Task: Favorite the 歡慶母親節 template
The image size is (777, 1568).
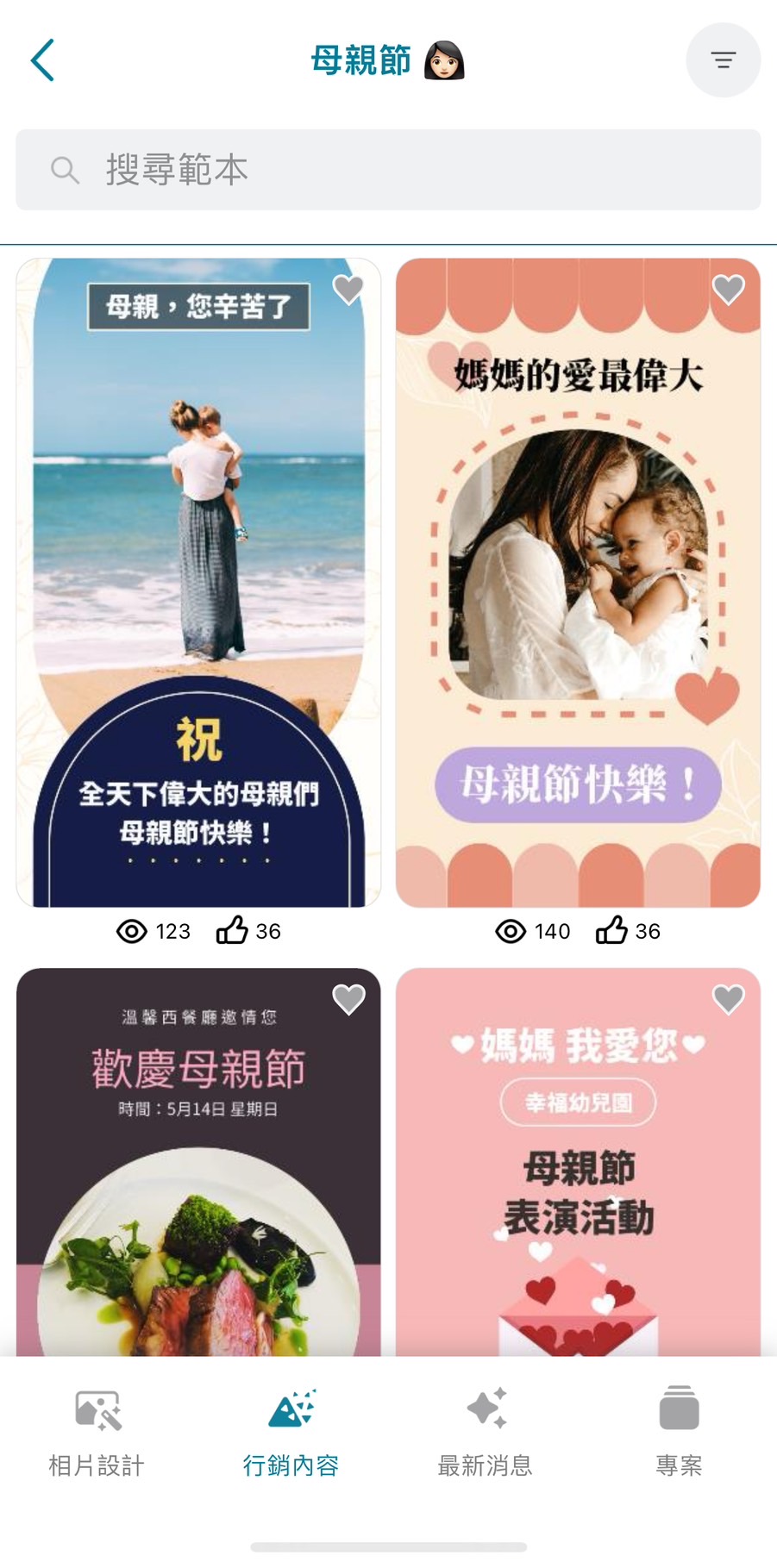Action: (348, 999)
